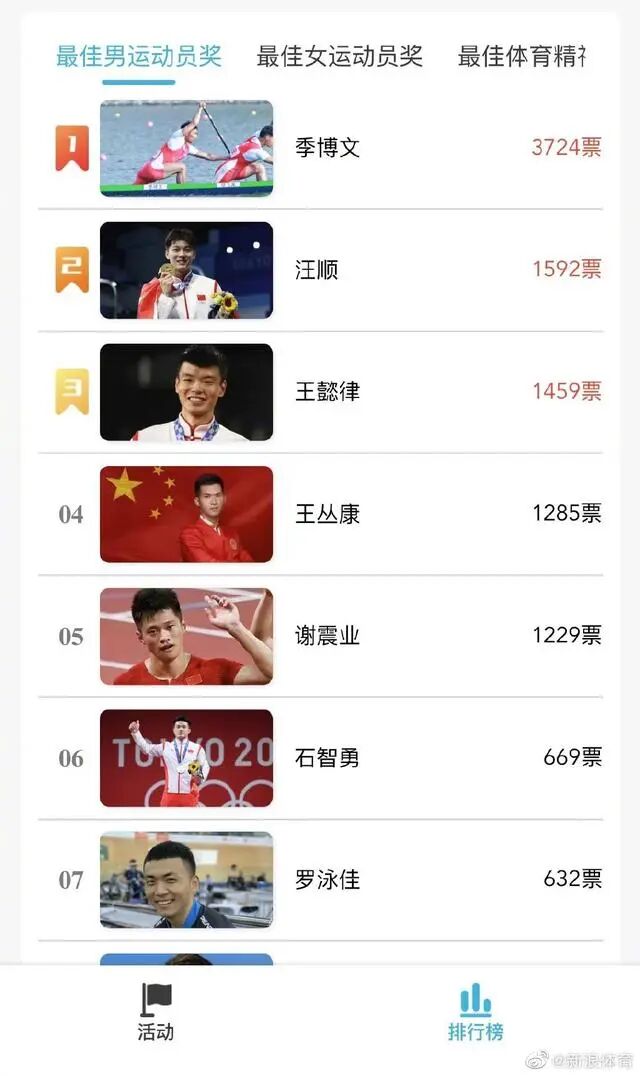Open 季博文's ranking entry
This screenshot has height=1076, width=640.
327,148
